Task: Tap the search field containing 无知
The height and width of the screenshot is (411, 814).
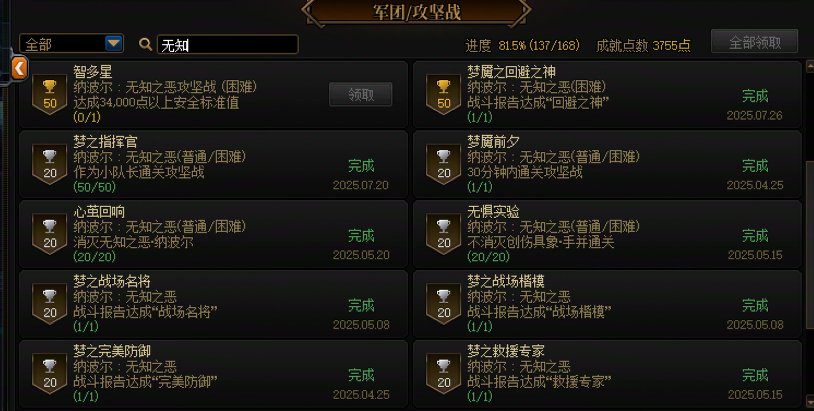Action: (228, 45)
